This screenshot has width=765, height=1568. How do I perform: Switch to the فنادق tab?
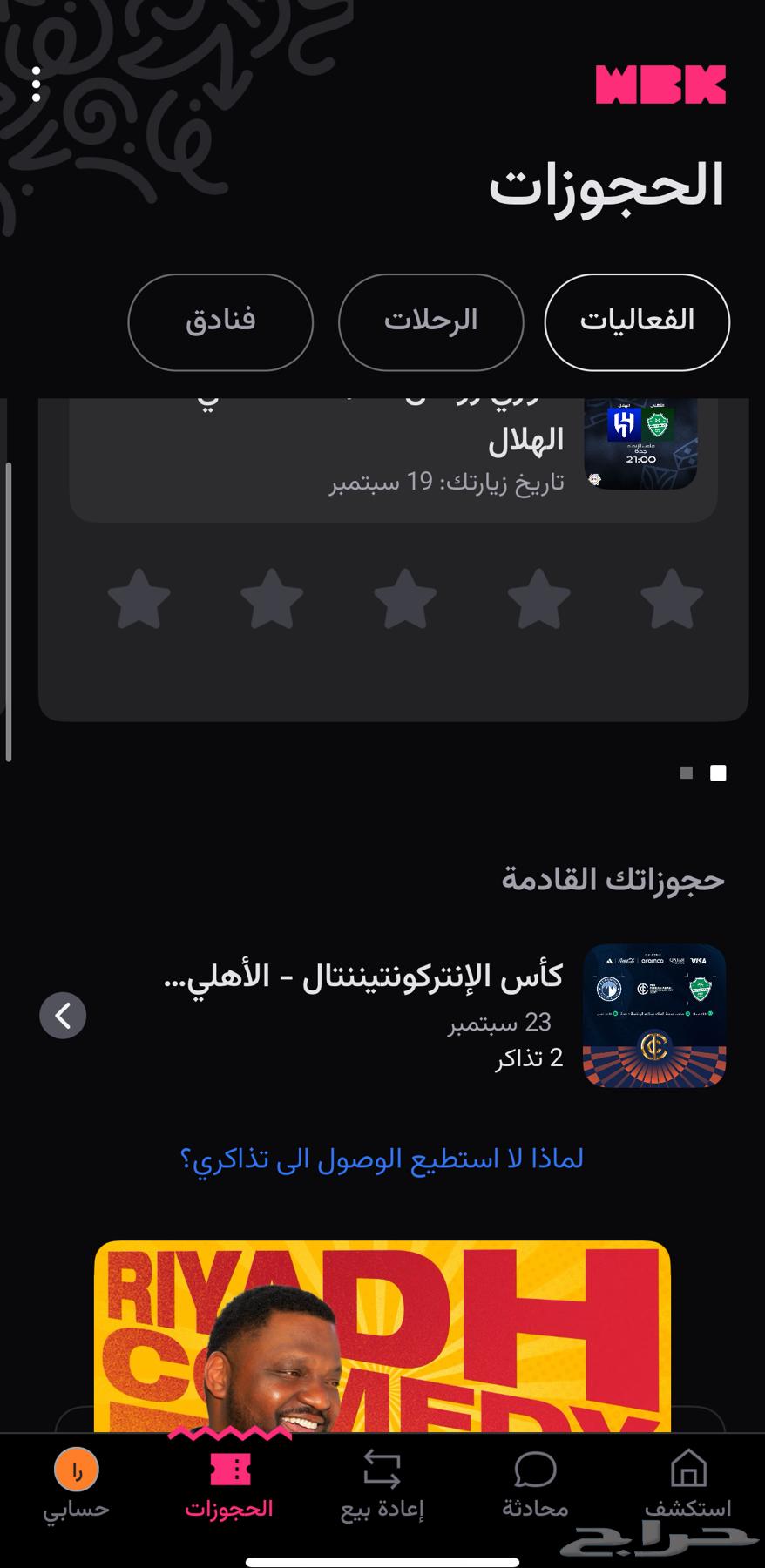[220, 321]
